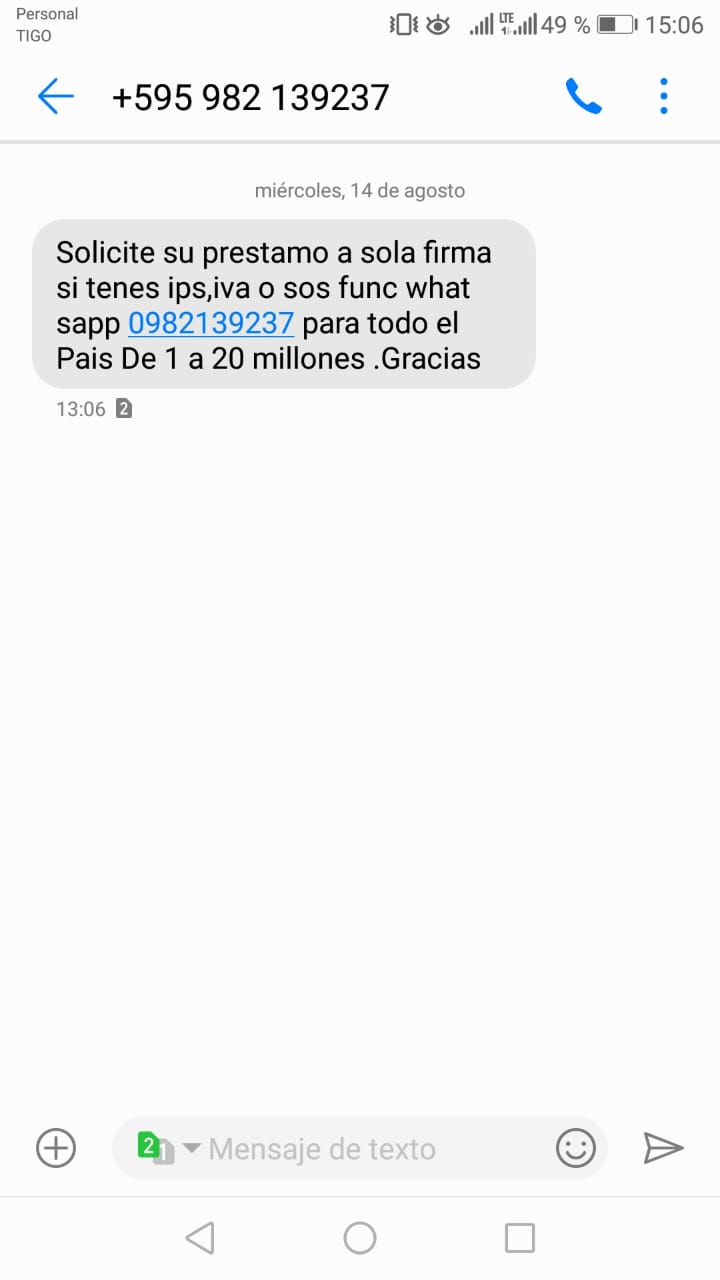
Task: Open the three-dot overflow menu
Action: click(664, 97)
